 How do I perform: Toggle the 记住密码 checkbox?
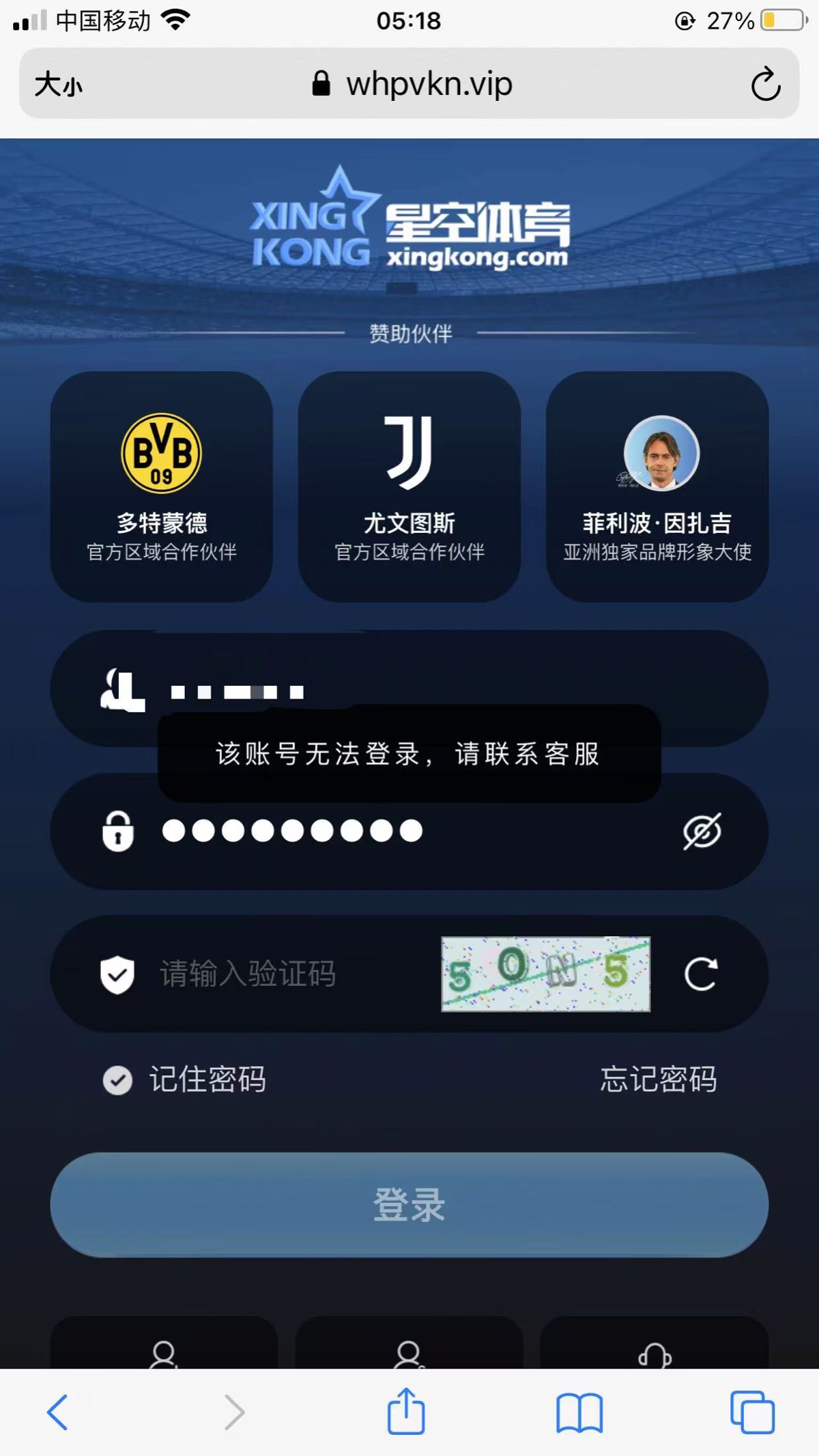coord(117,1080)
